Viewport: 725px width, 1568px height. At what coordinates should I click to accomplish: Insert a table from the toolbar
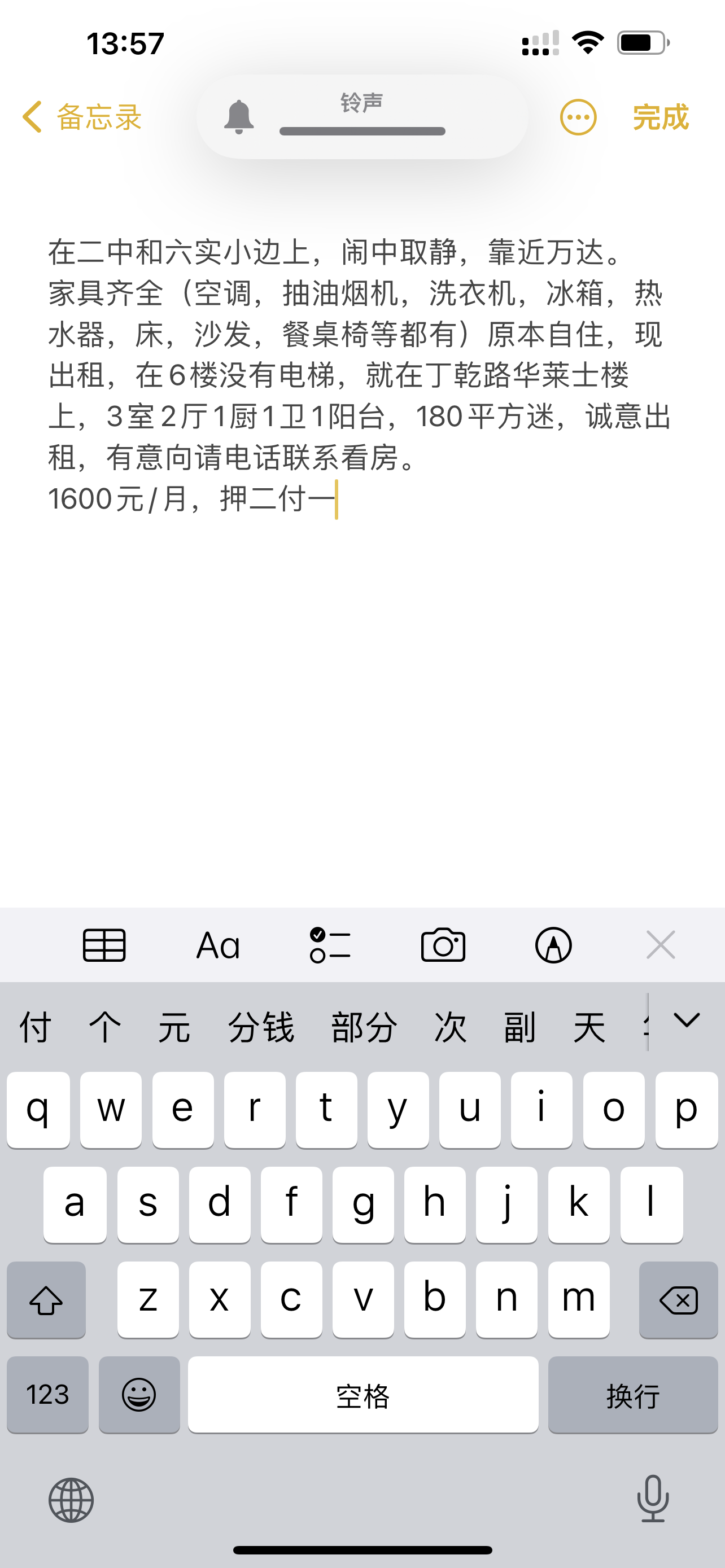pyautogui.click(x=104, y=945)
